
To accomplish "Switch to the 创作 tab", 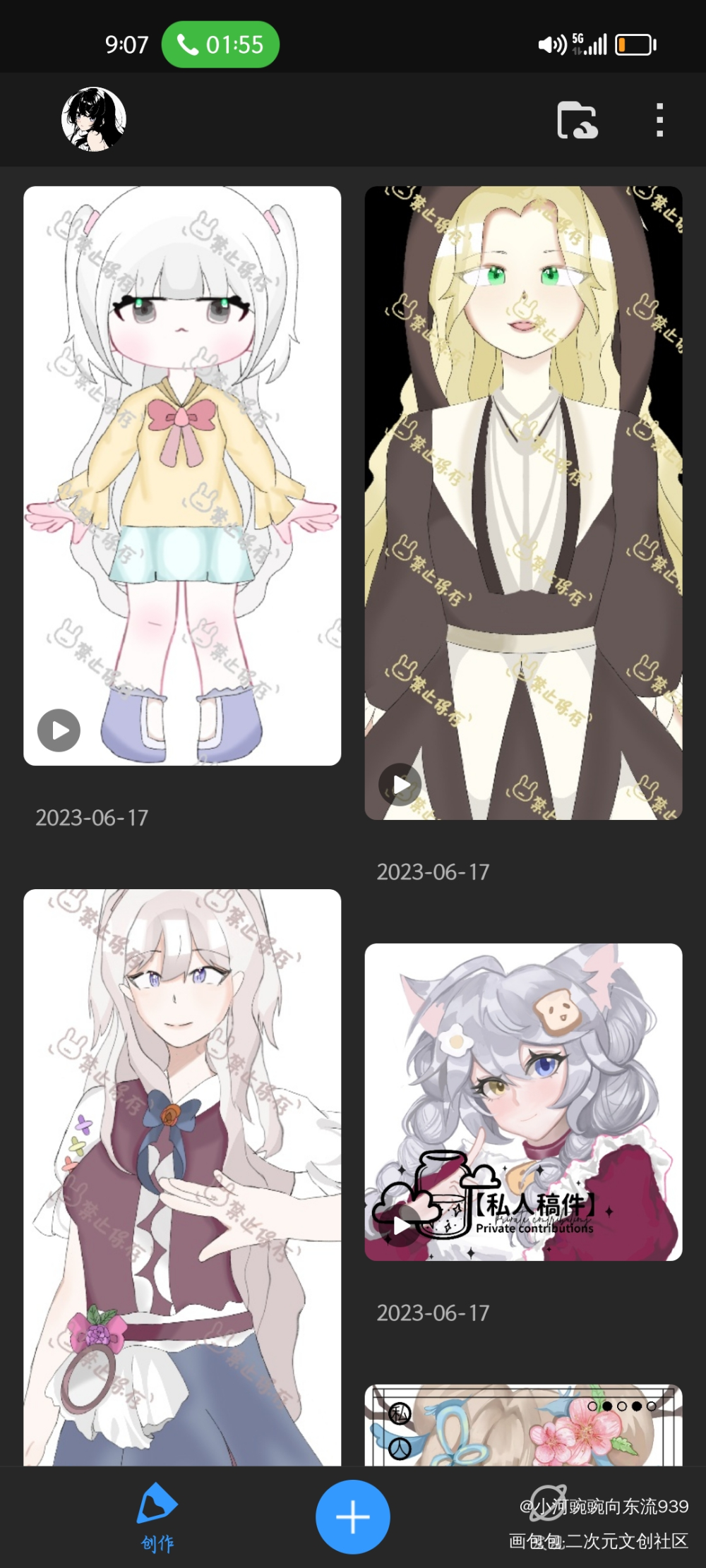I will pyautogui.click(x=157, y=1517).
